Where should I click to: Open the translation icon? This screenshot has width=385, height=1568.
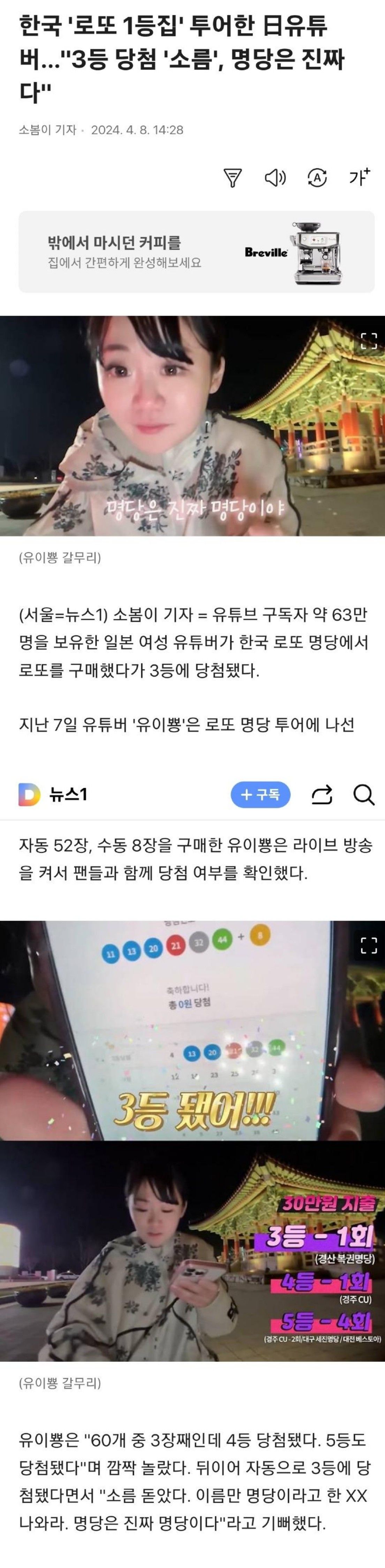(x=317, y=178)
